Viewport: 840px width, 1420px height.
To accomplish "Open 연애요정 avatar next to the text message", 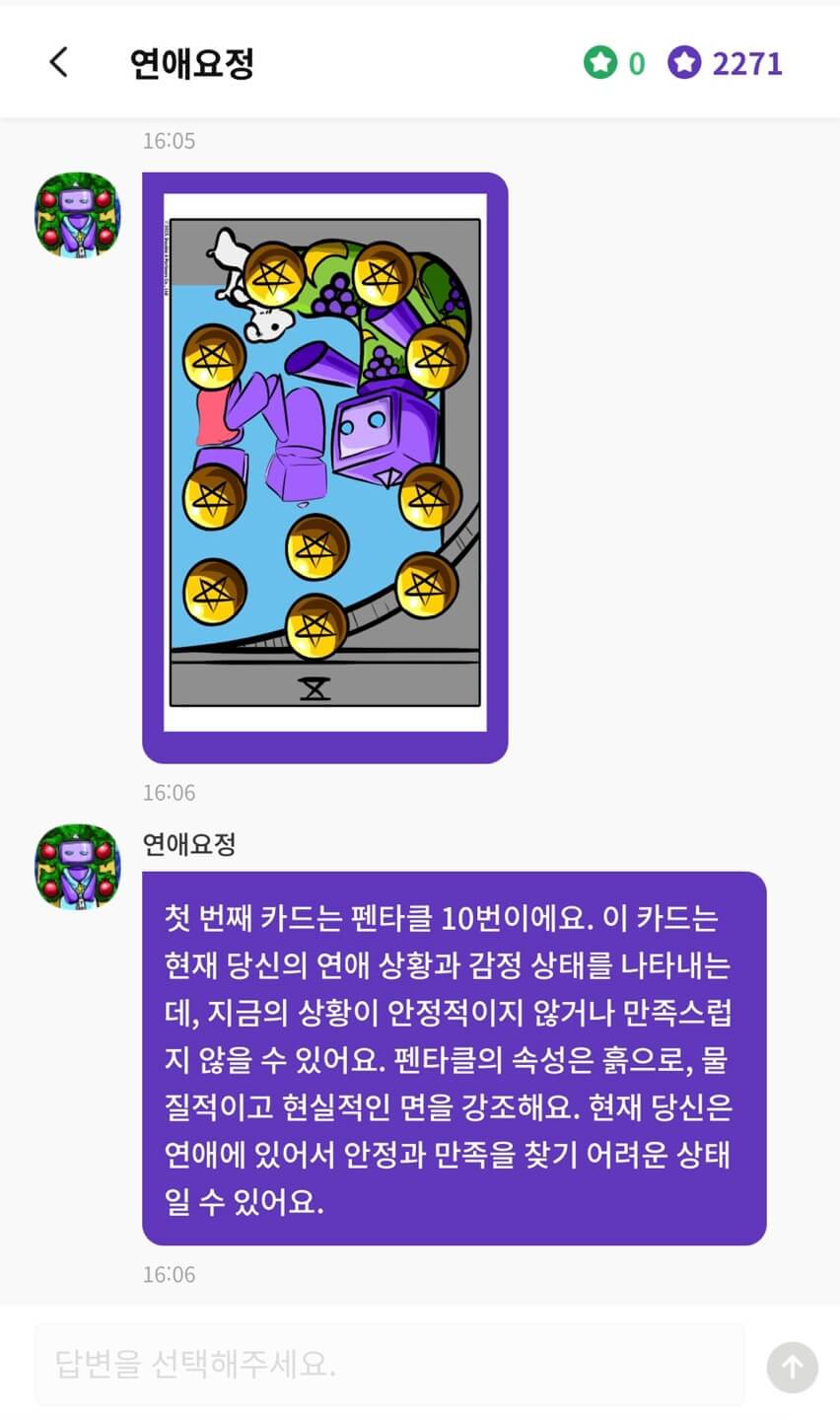I will pos(78,867).
